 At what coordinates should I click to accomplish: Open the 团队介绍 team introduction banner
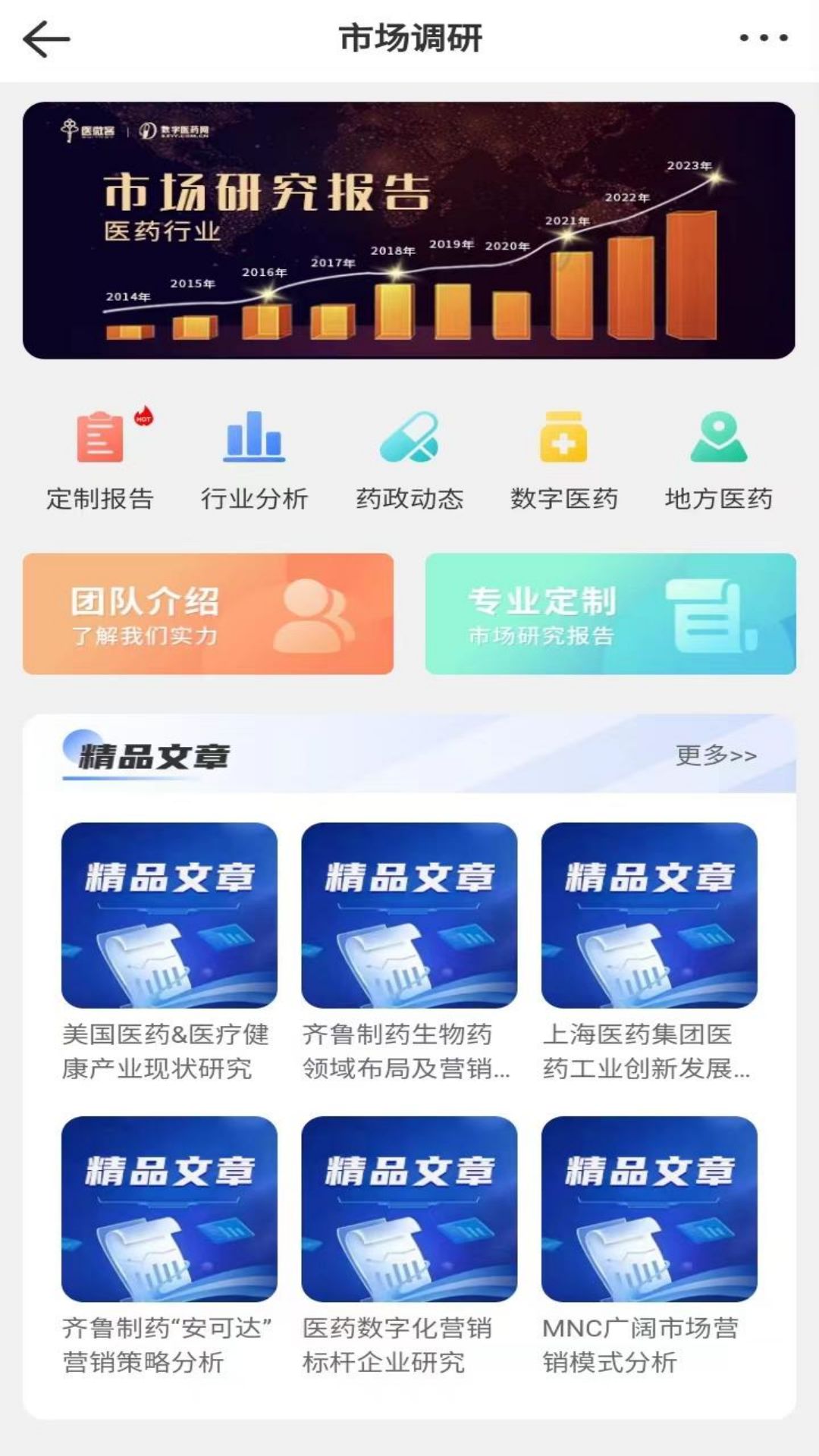209,613
